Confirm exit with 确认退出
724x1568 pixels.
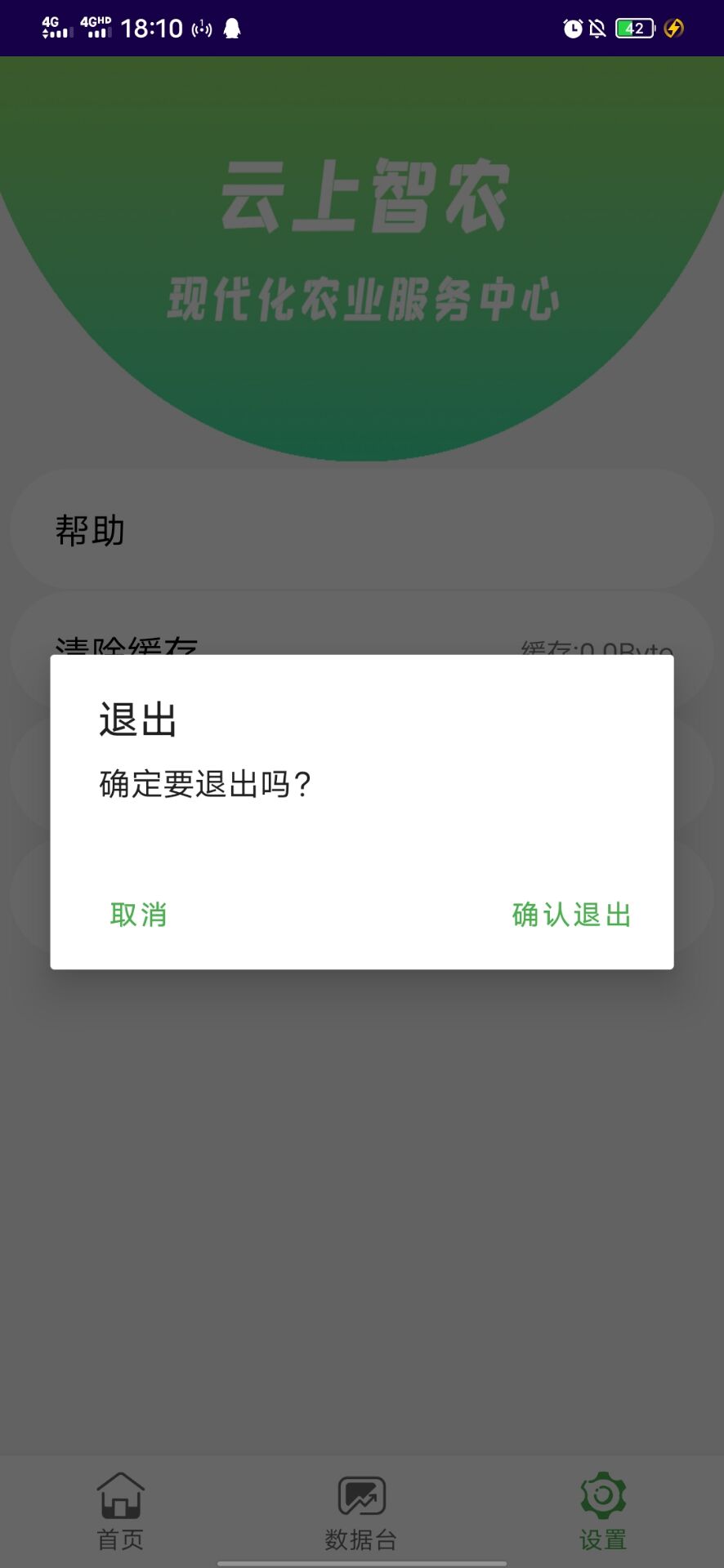click(571, 915)
